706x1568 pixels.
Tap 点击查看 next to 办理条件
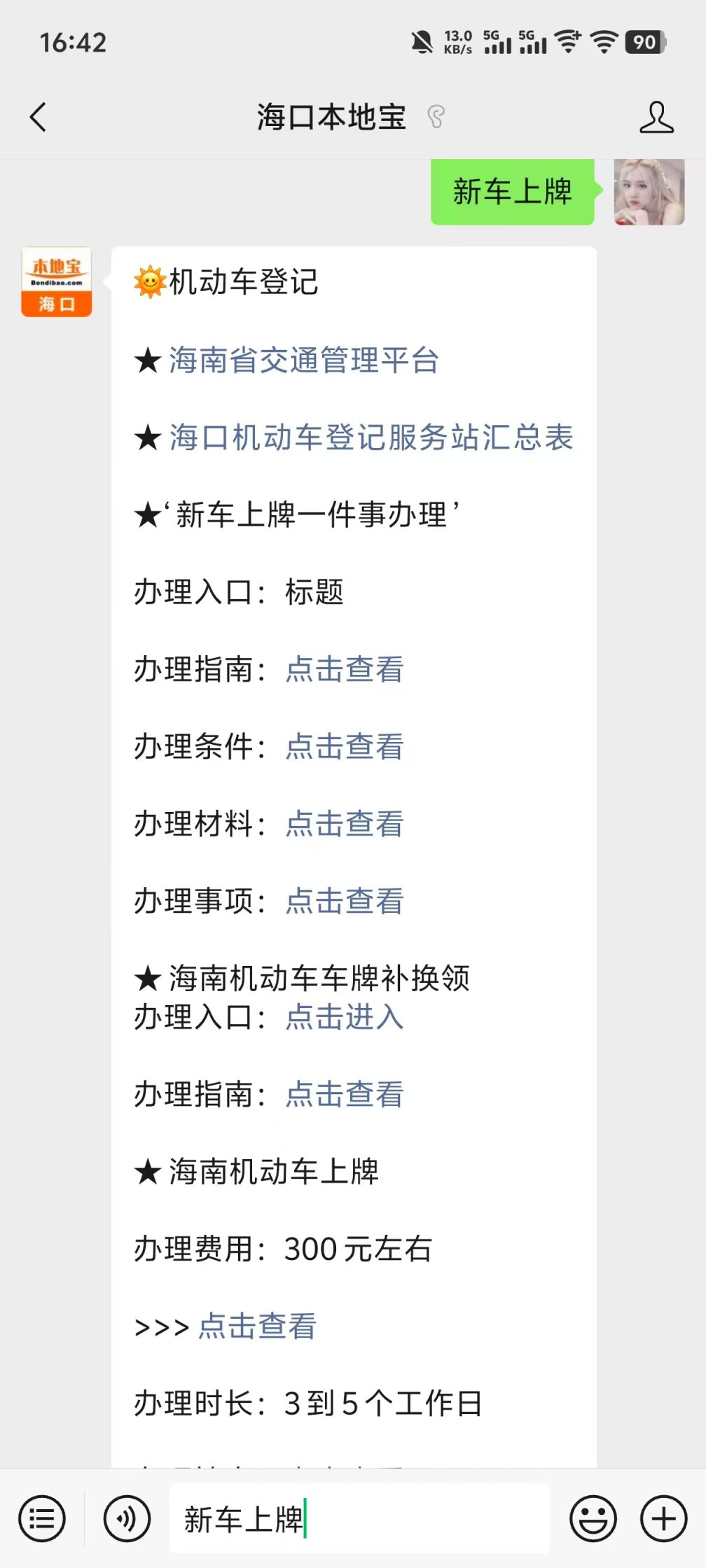[345, 746]
